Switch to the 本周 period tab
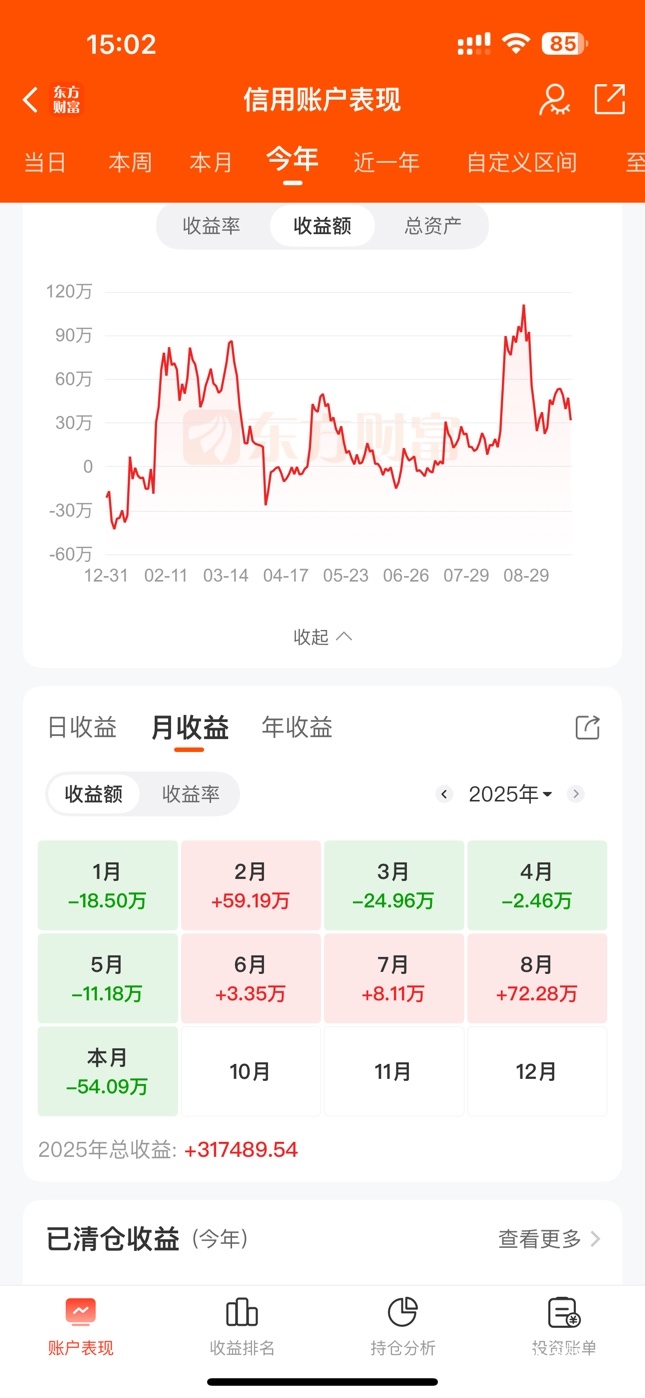This screenshot has width=645, height=1398. click(x=130, y=162)
